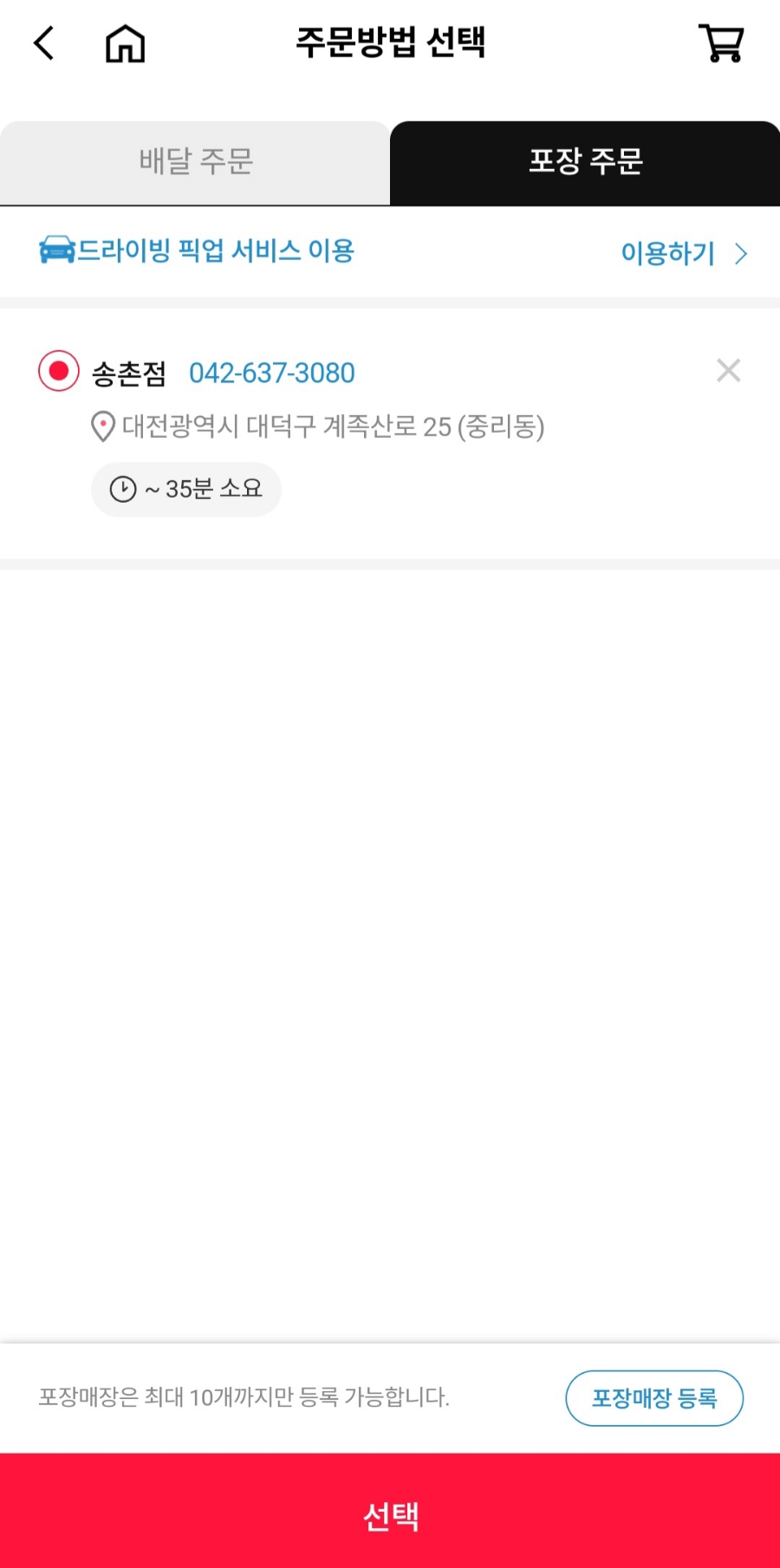Switch to the 배달 주문 tab
Viewport: 780px width, 1568px height.
click(195, 162)
